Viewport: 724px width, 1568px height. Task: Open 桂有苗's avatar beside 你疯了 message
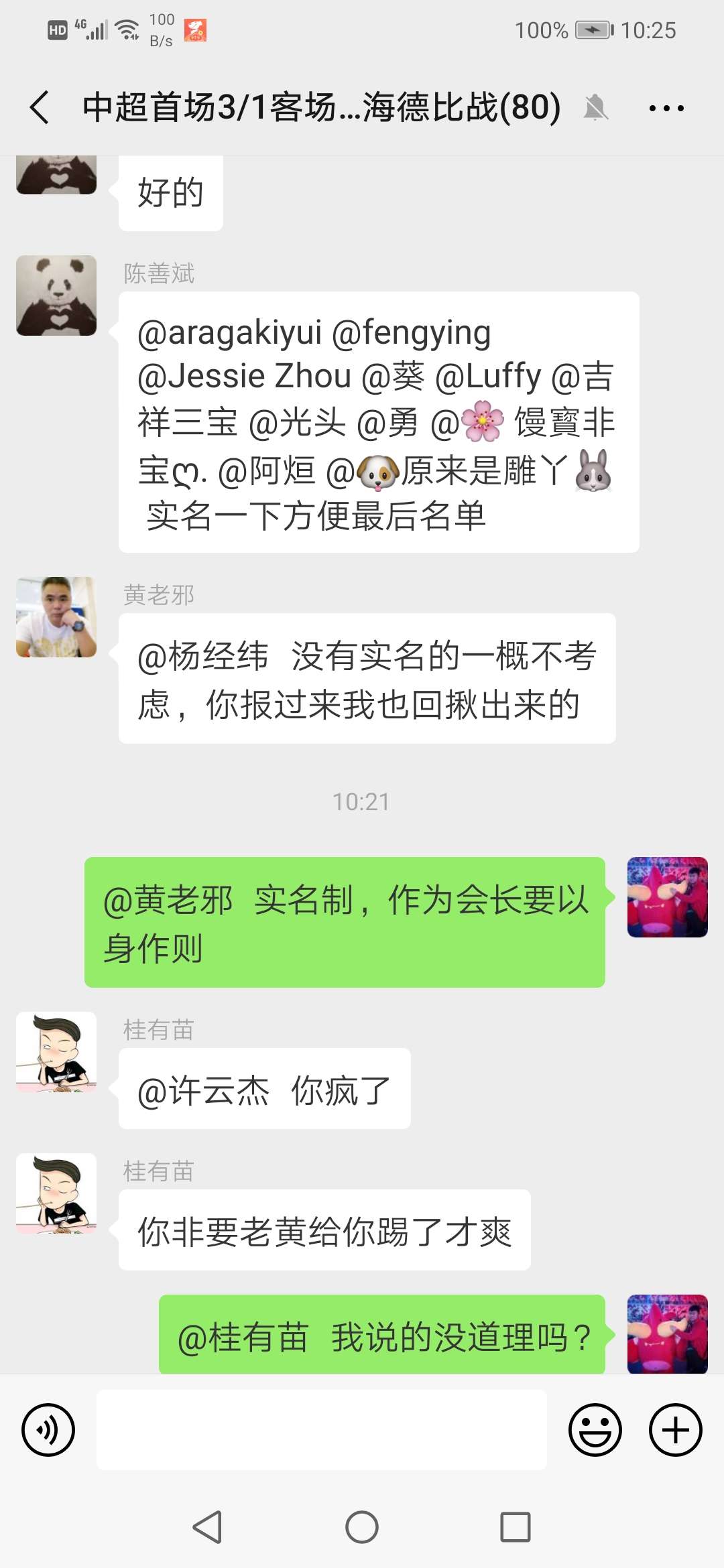(56, 1052)
